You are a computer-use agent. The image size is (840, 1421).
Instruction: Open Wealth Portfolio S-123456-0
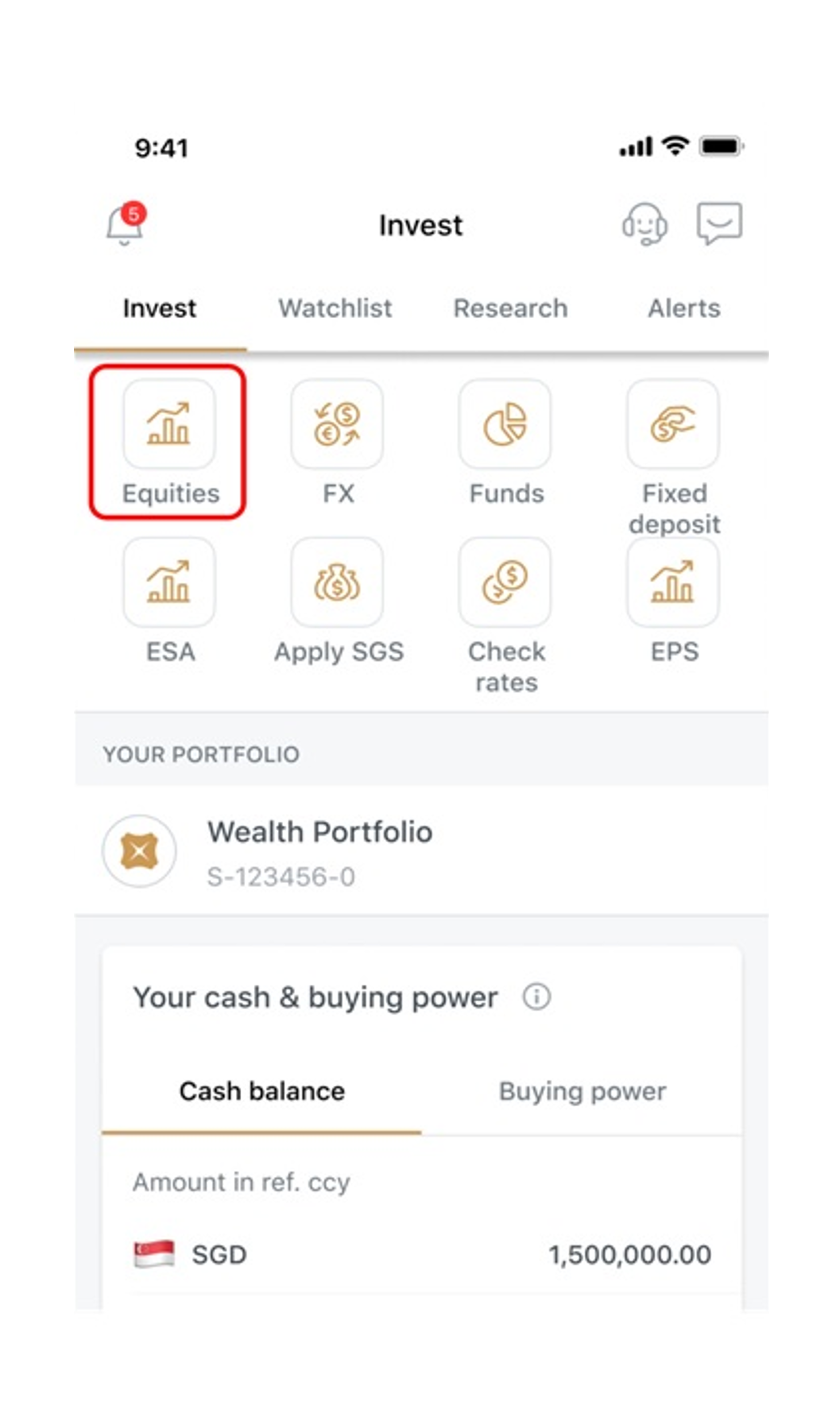coord(319,852)
